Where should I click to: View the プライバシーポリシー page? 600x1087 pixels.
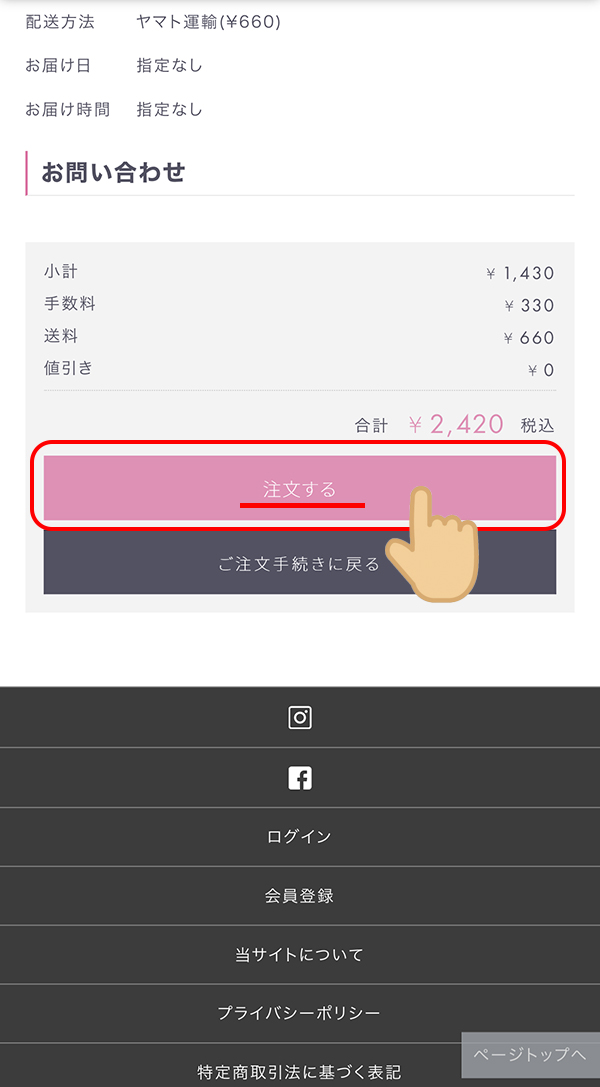tap(300, 1013)
